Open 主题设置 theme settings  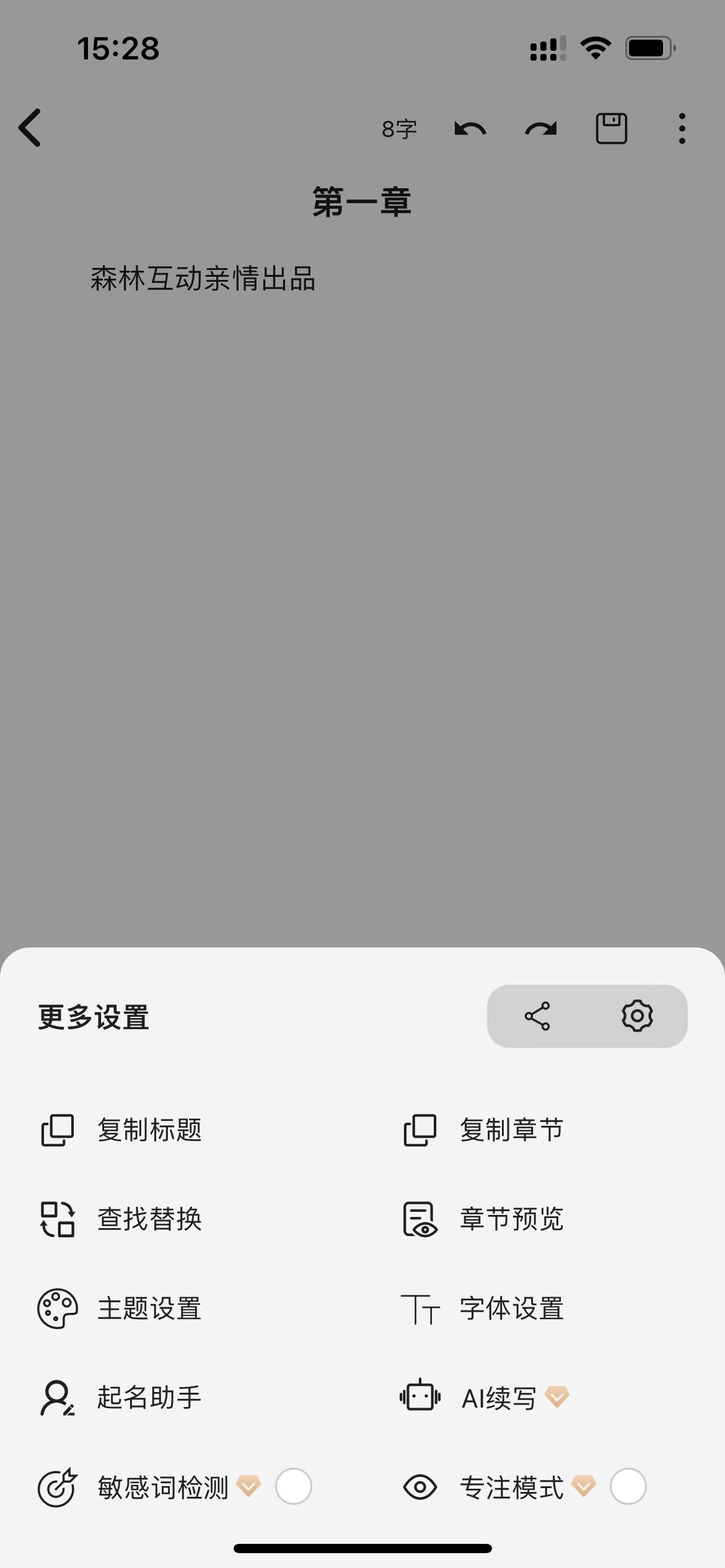pyautogui.click(x=120, y=1309)
